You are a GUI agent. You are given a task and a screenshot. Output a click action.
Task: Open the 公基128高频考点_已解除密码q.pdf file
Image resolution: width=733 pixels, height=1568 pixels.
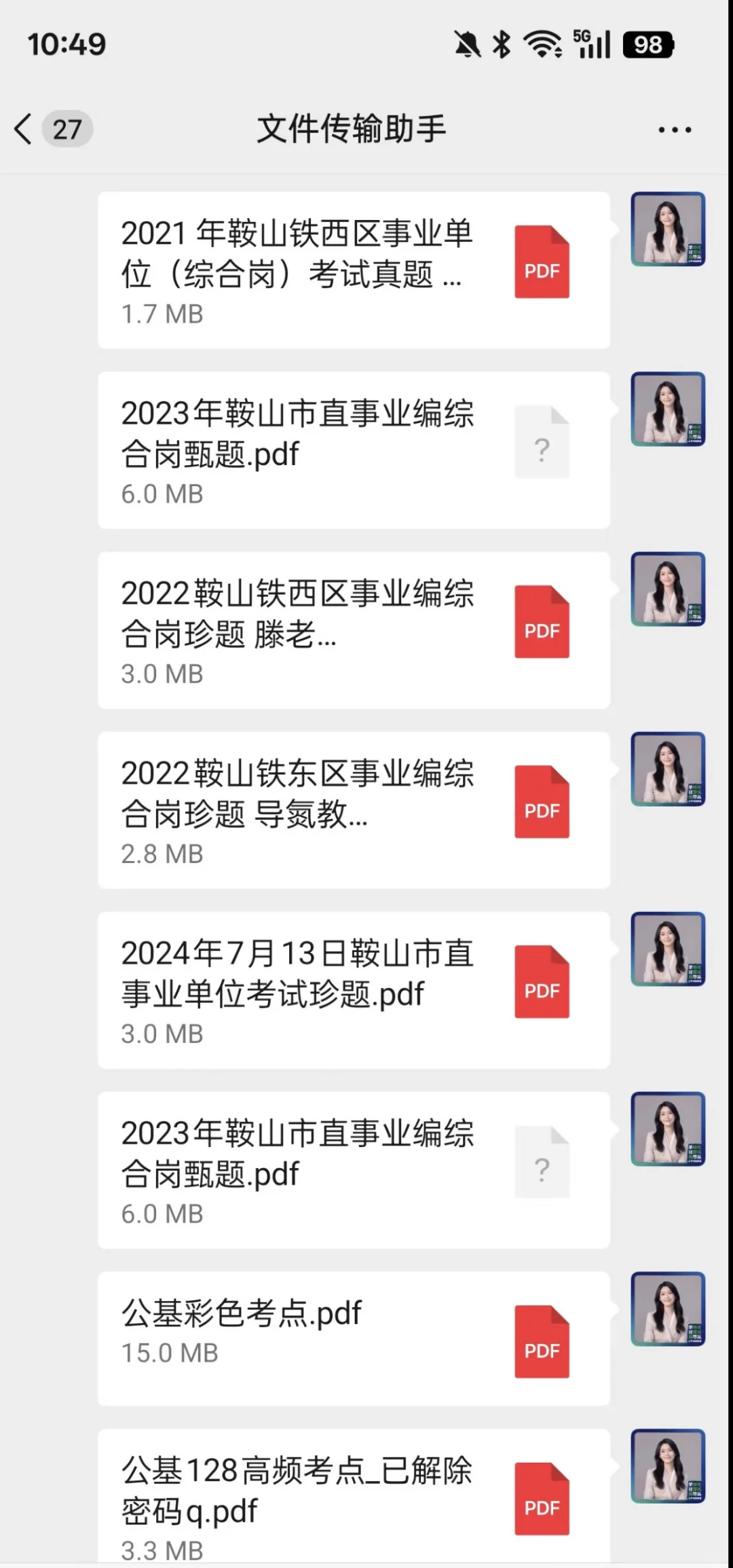354,1497
